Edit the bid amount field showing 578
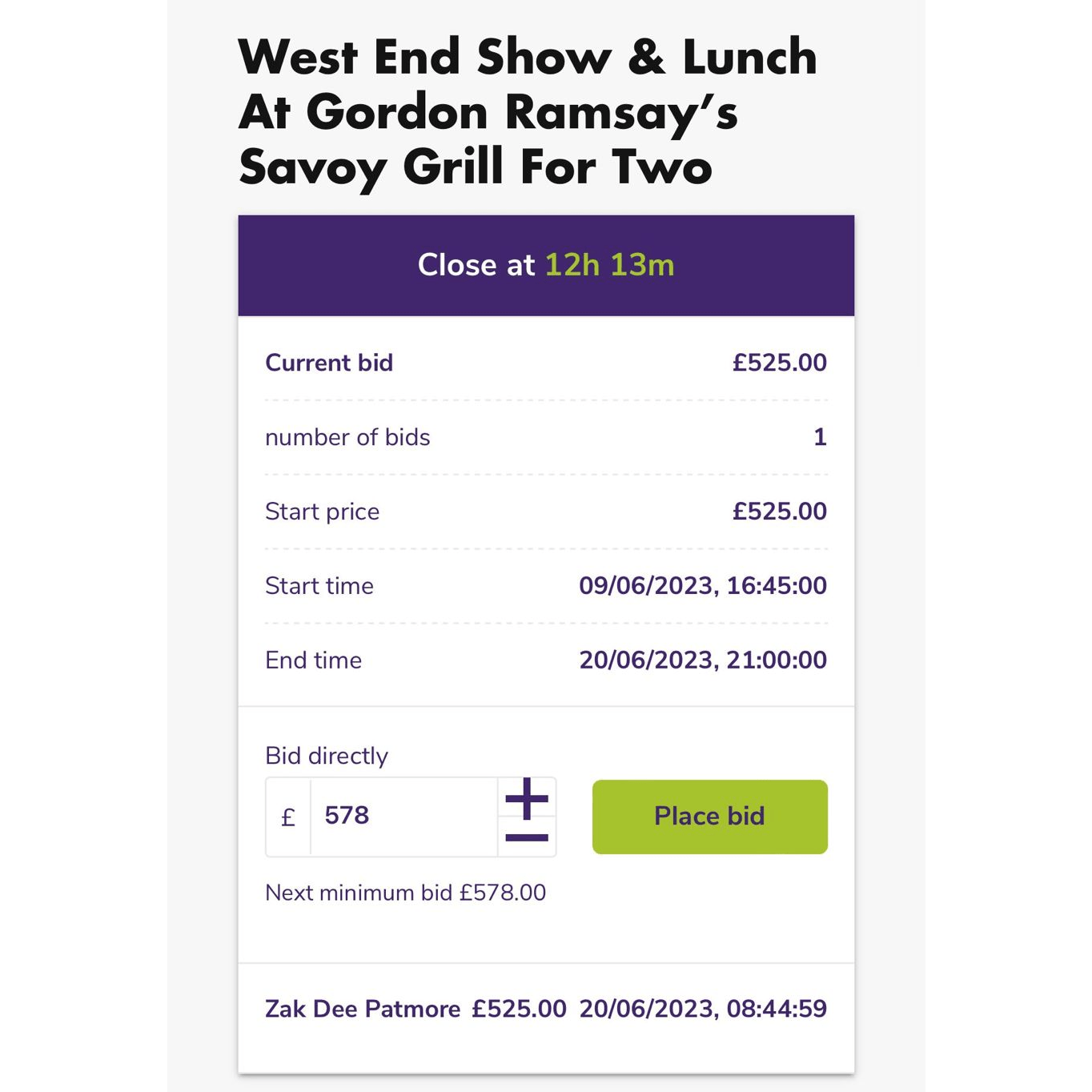 click(x=403, y=817)
